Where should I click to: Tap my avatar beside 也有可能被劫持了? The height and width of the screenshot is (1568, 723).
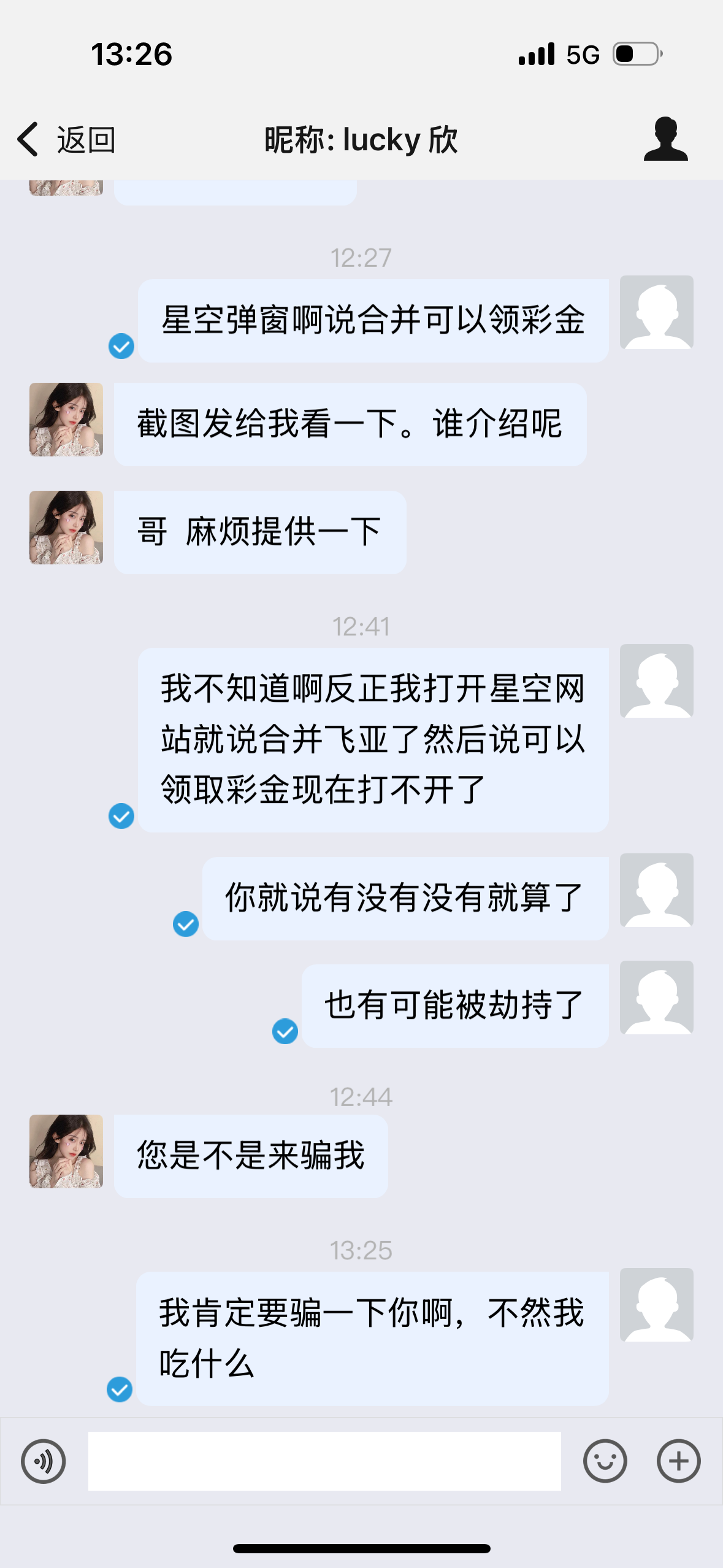(x=656, y=997)
